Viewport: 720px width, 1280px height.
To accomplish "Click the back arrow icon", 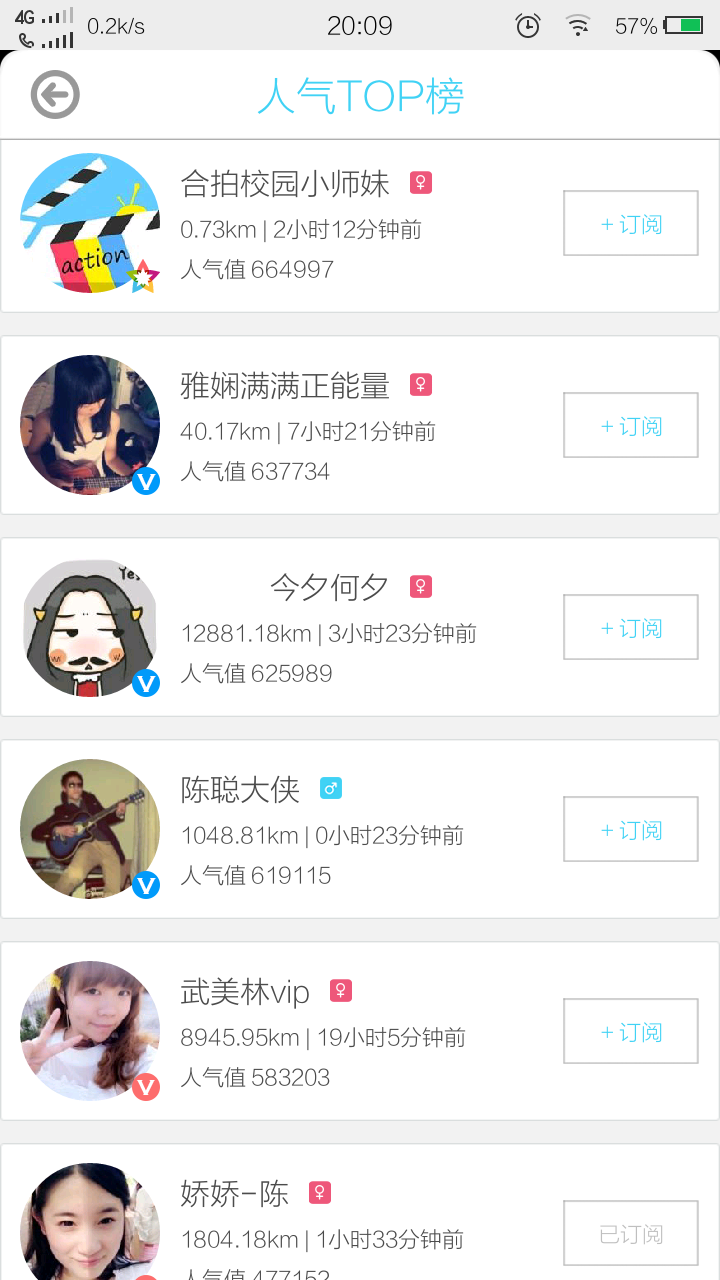I will point(55,93).
